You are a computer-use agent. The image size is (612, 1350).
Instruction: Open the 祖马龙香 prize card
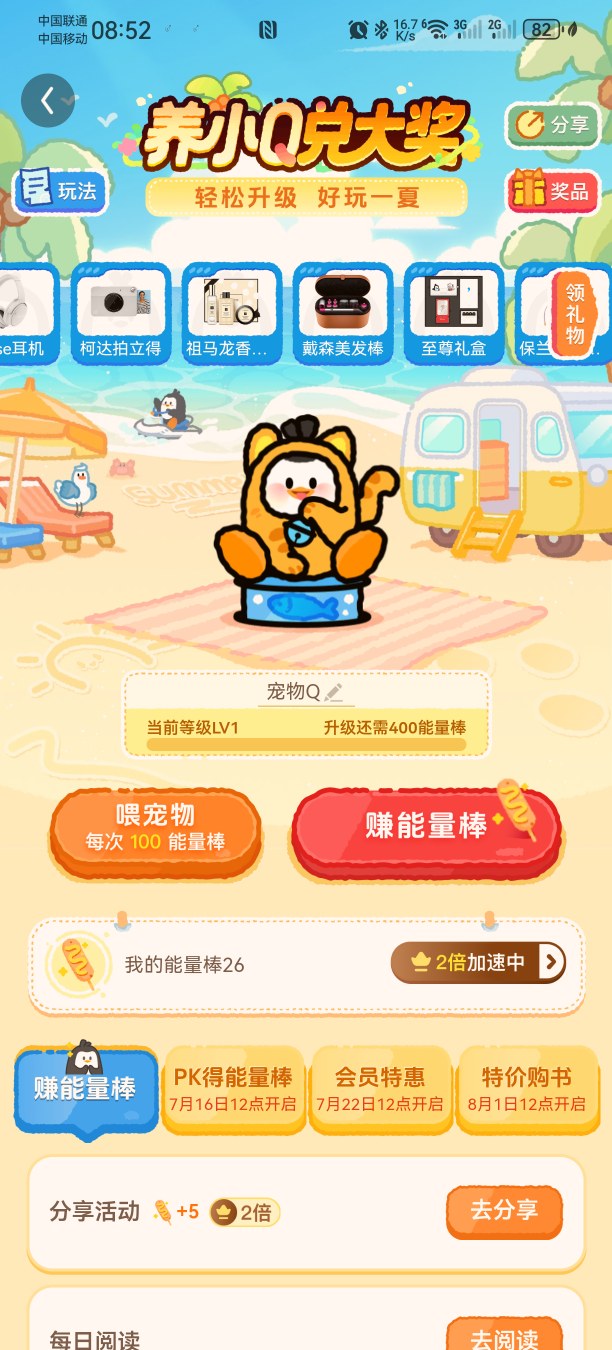(x=231, y=314)
